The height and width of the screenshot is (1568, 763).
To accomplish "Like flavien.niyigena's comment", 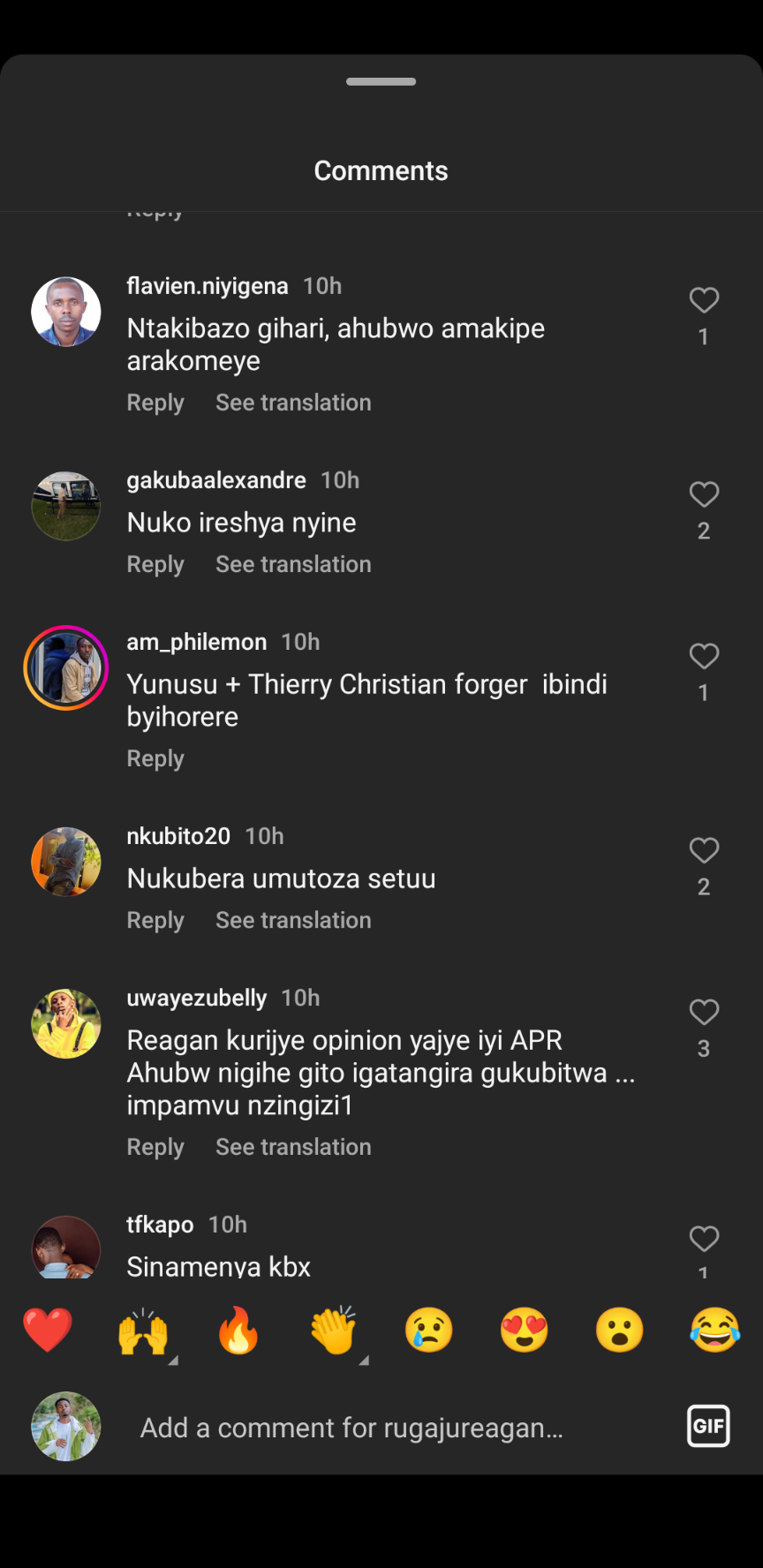I will 704,300.
